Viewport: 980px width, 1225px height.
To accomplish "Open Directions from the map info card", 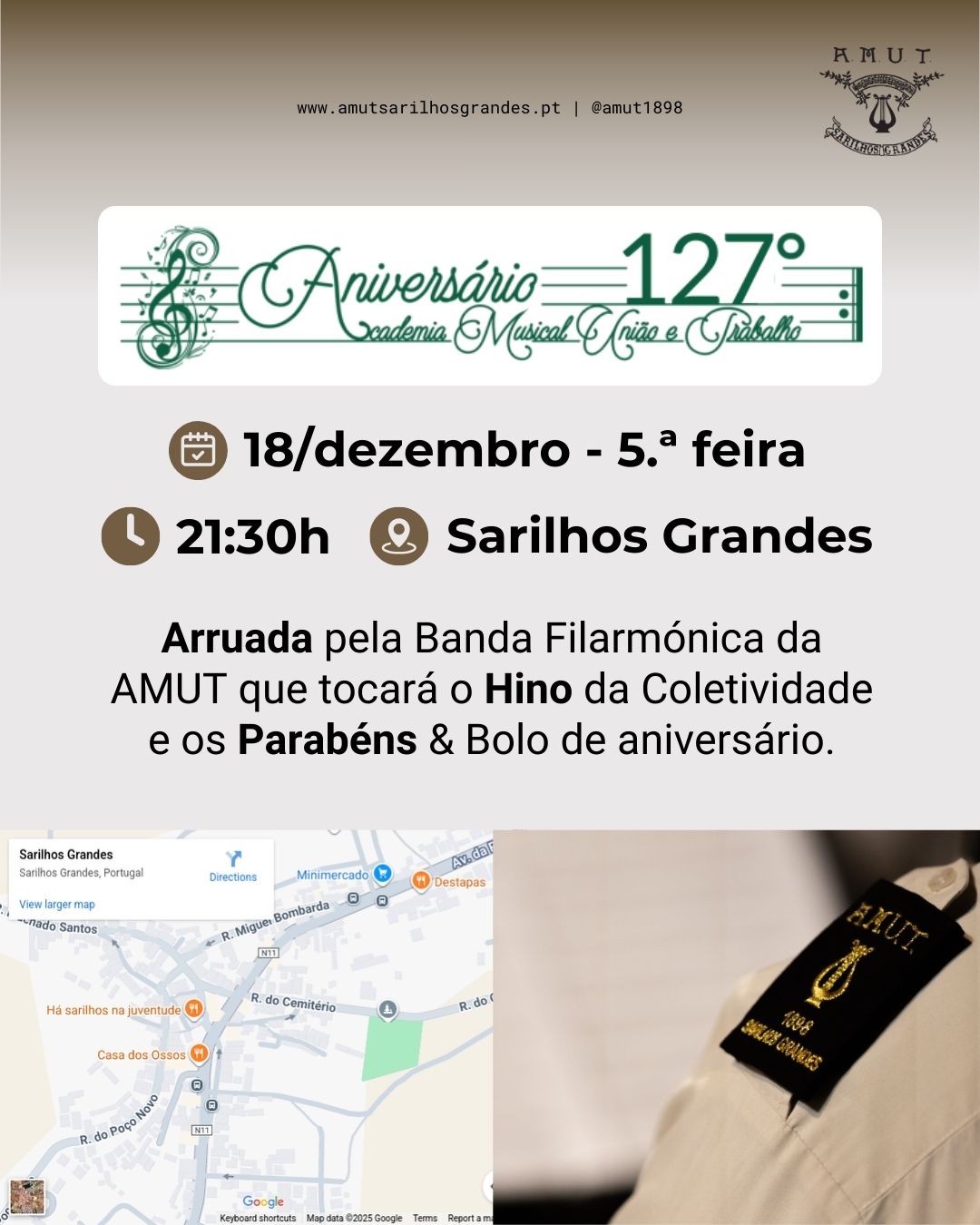I will click(233, 877).
